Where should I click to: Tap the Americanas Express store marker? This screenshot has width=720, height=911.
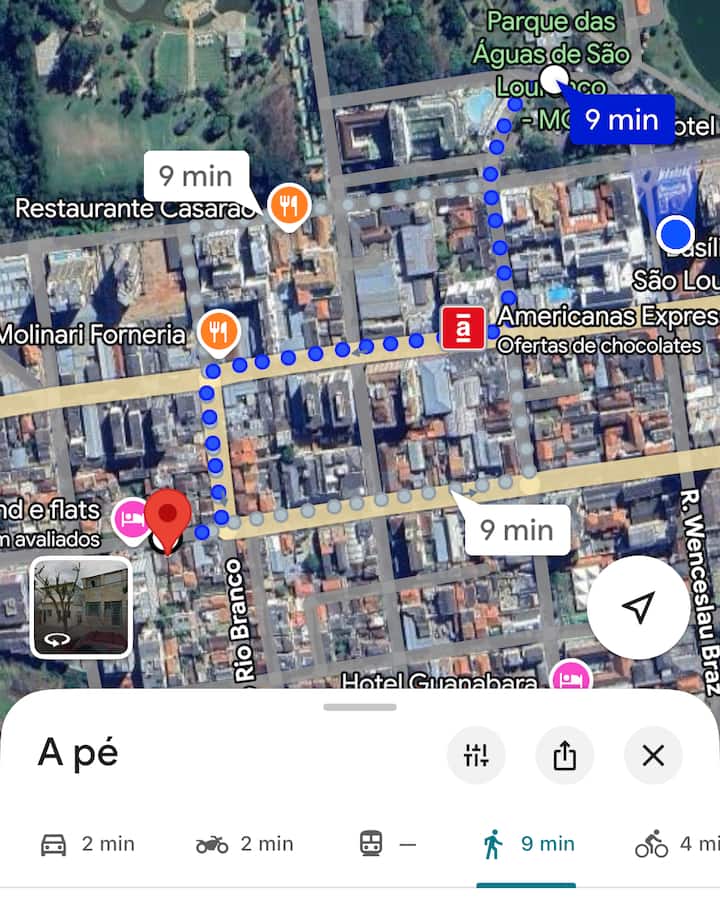[463, 328]
